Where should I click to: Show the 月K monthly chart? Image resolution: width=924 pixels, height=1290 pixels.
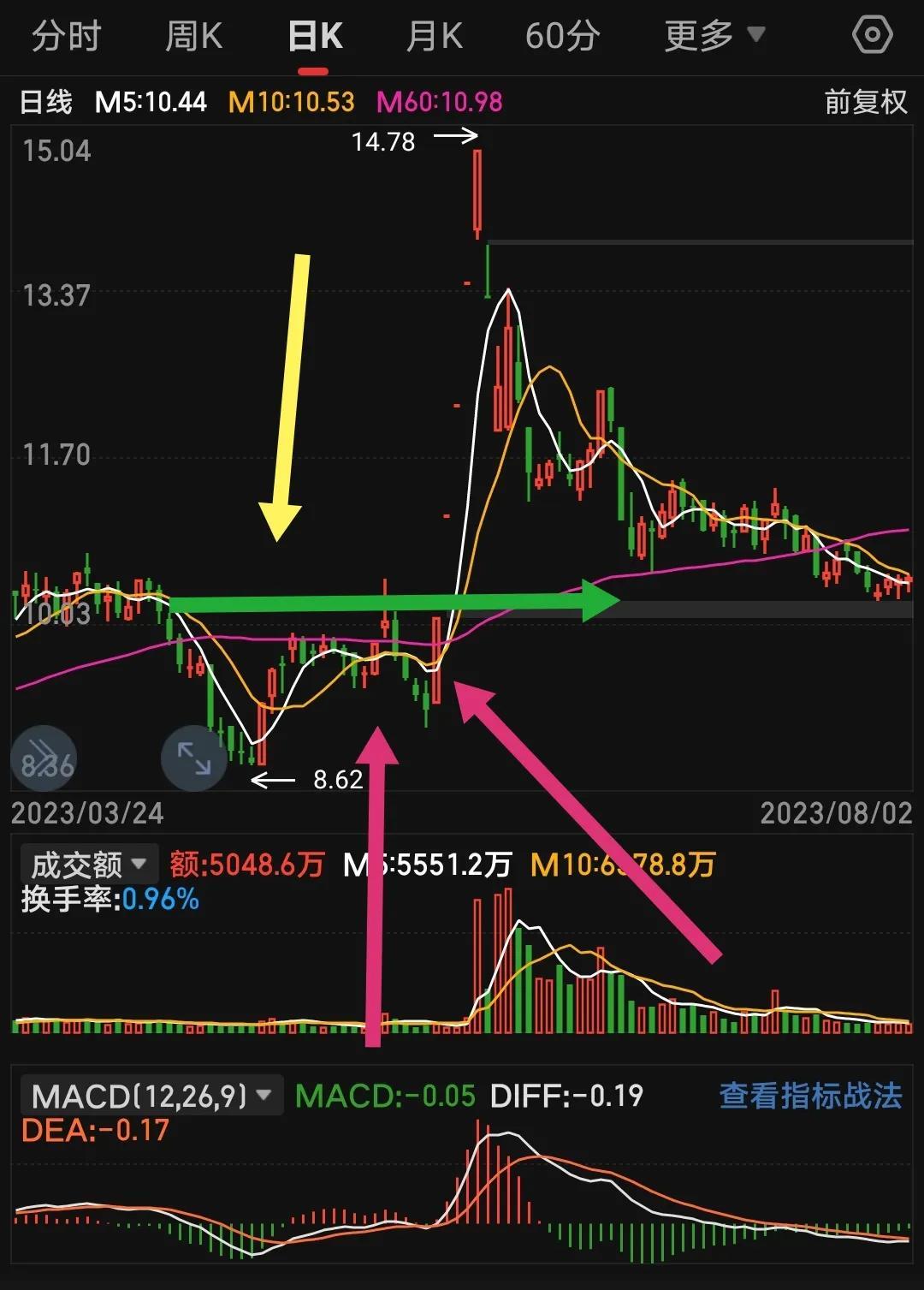(434, 37)
